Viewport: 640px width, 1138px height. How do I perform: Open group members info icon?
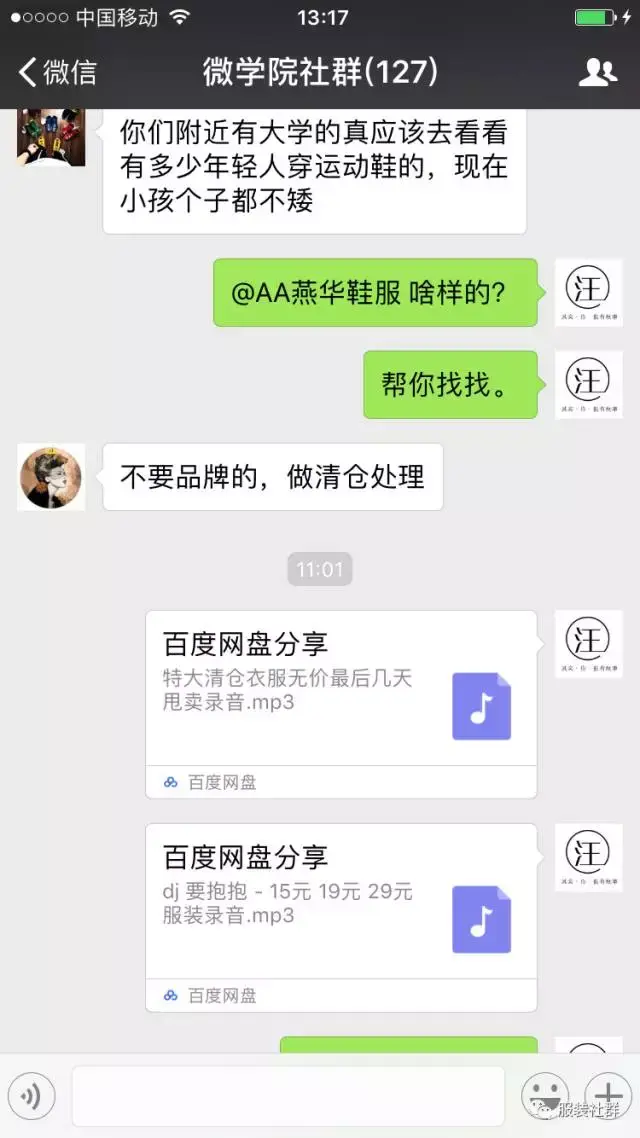point(597,72)
